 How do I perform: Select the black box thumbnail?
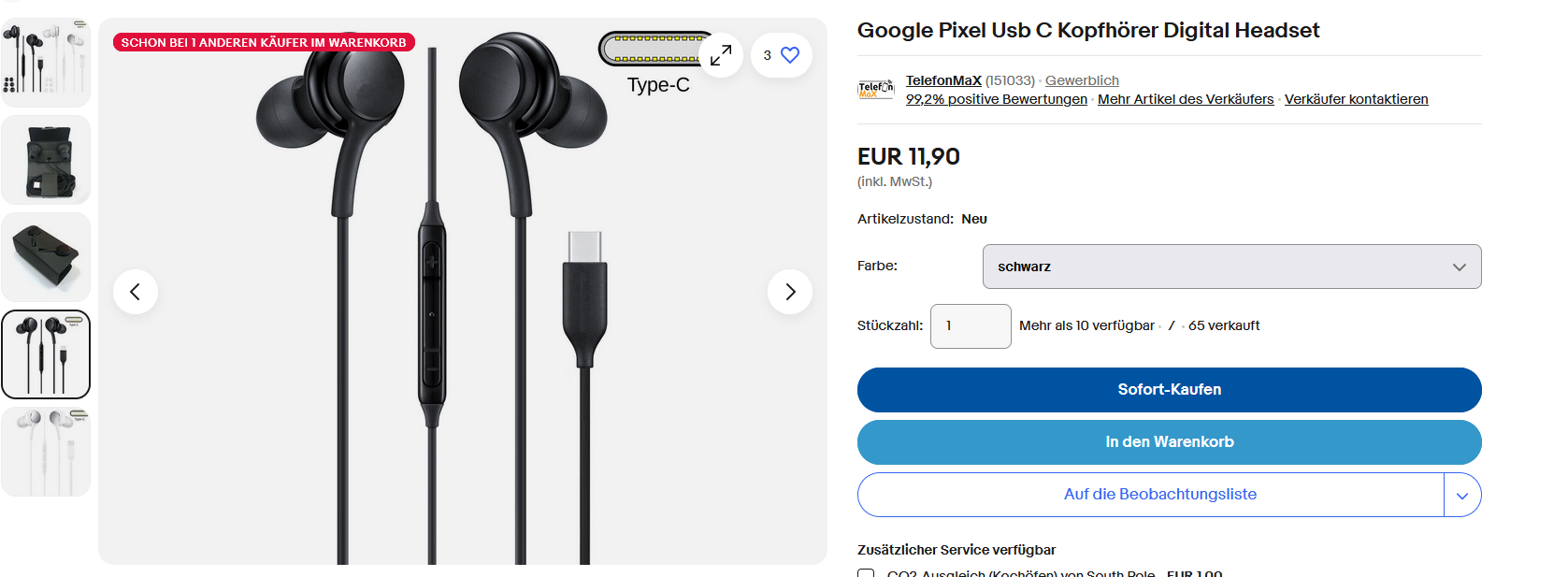[46, 257]
